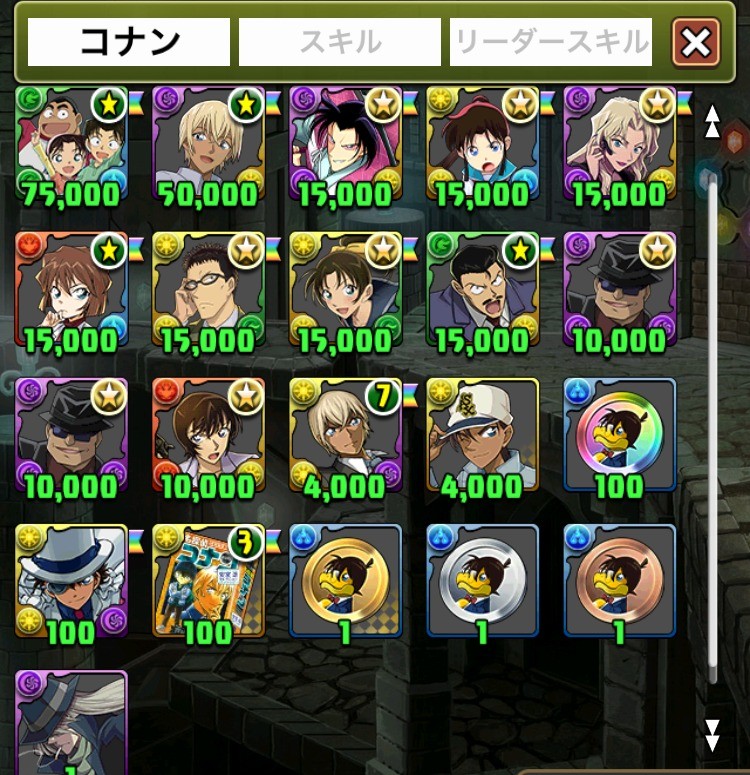This screenshot has width=750, height=775.
Task: Select the コナン tab
Action: (129, 42)
